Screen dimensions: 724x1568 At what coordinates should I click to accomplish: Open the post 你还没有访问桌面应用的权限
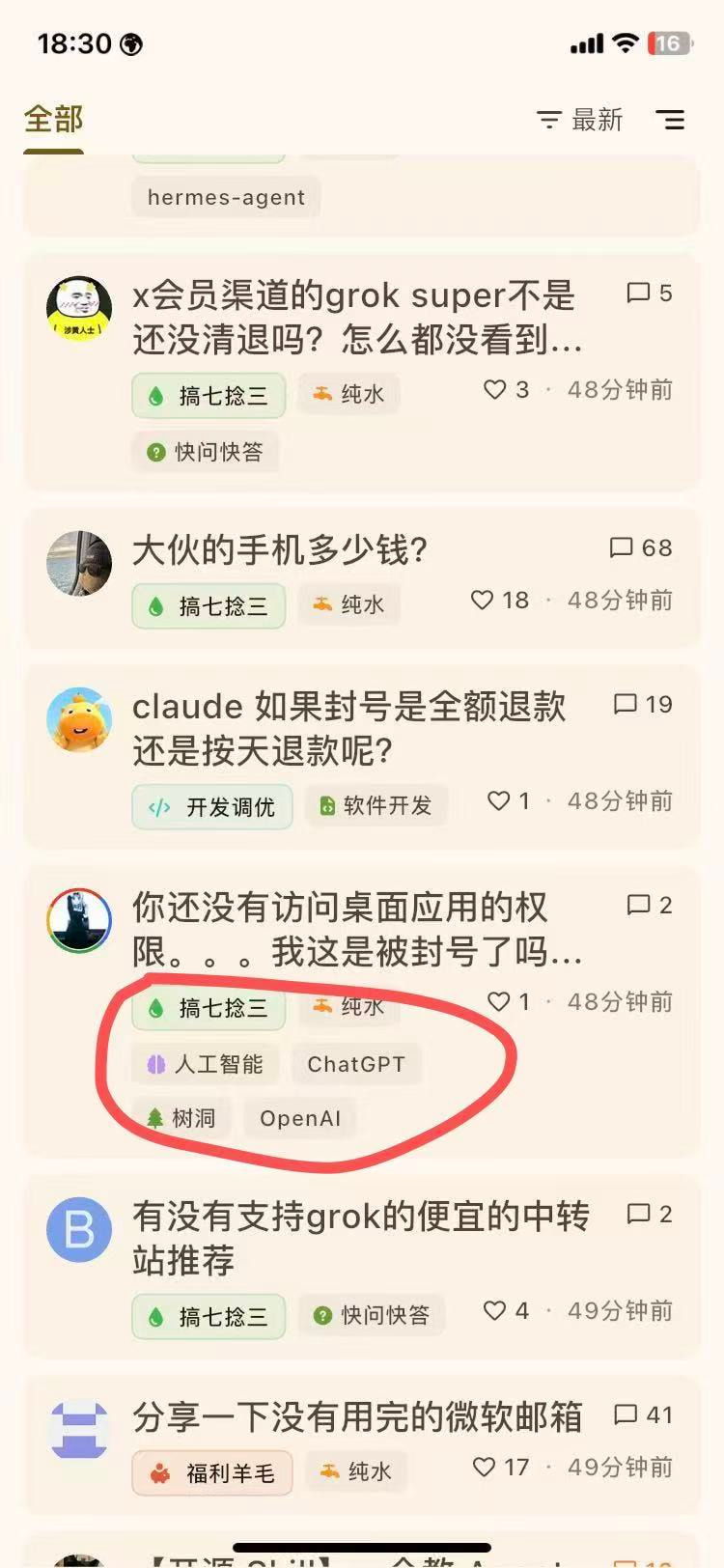357,929
